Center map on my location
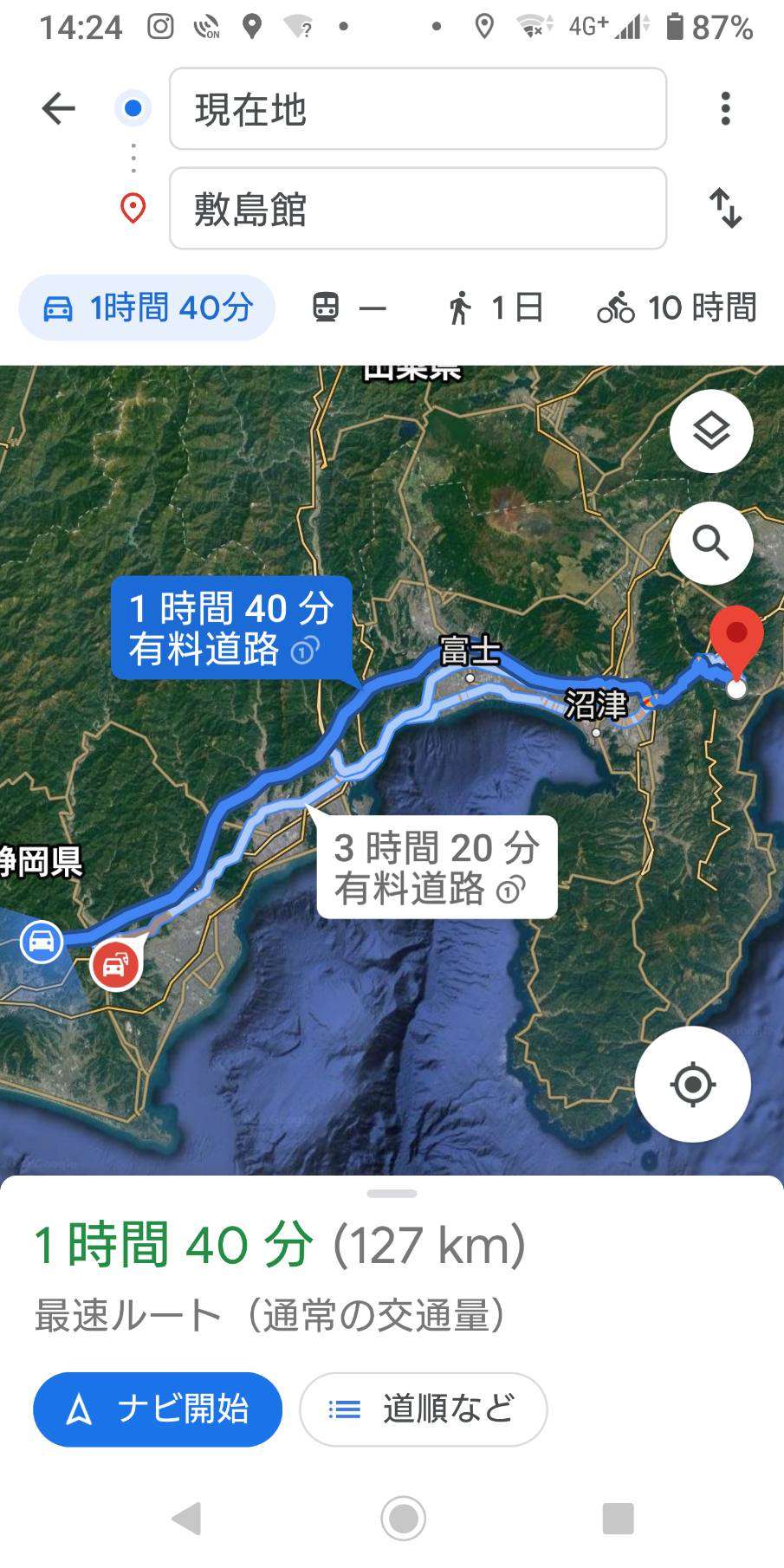Viewport: 784px width, 1568px height. (x=692, y=1085)
